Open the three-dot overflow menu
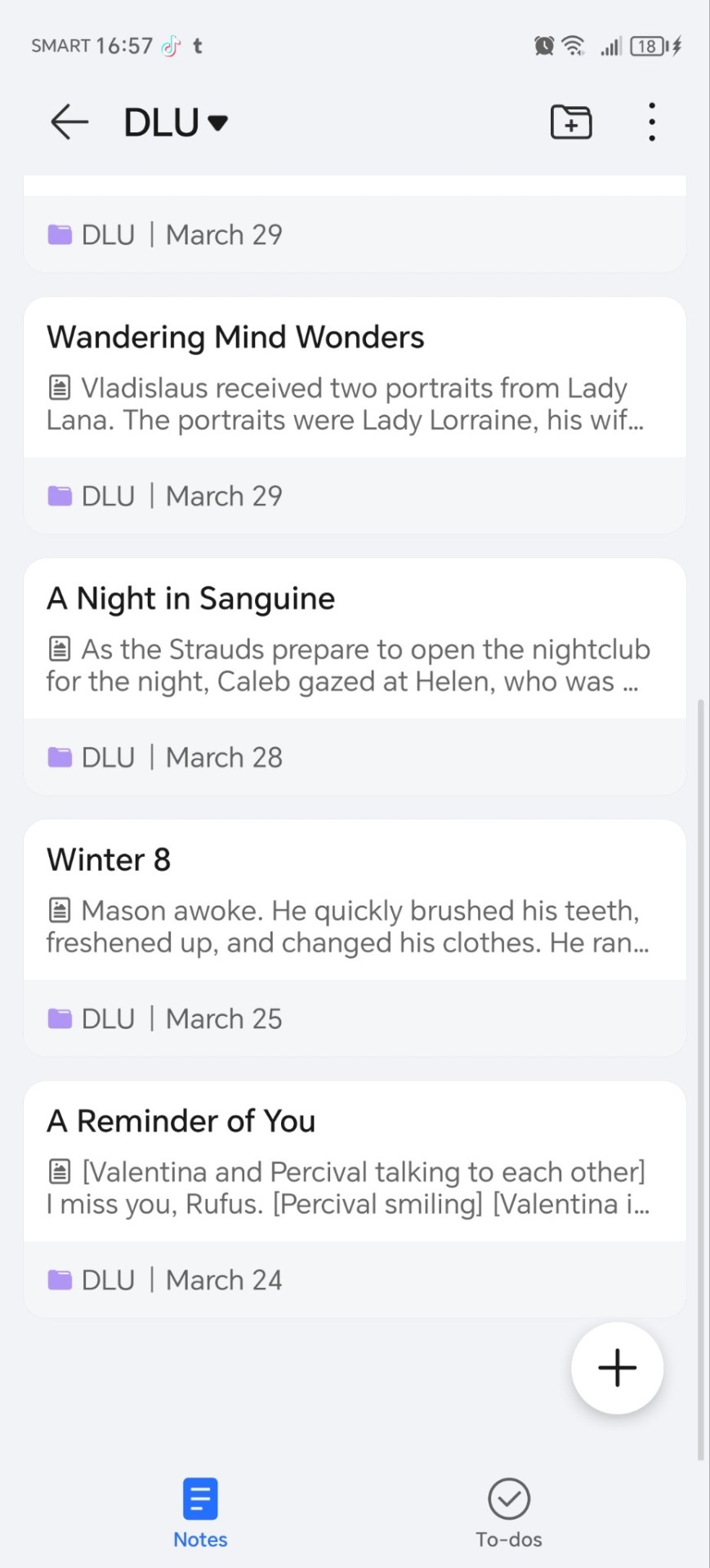710x1568 pixels. tap(651, 122)
